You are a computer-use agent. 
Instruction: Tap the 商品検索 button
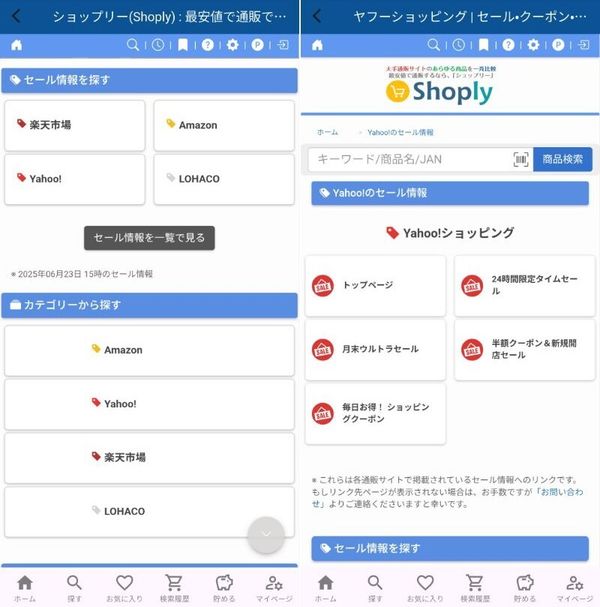pyautogui.click(x=562, y=159)
